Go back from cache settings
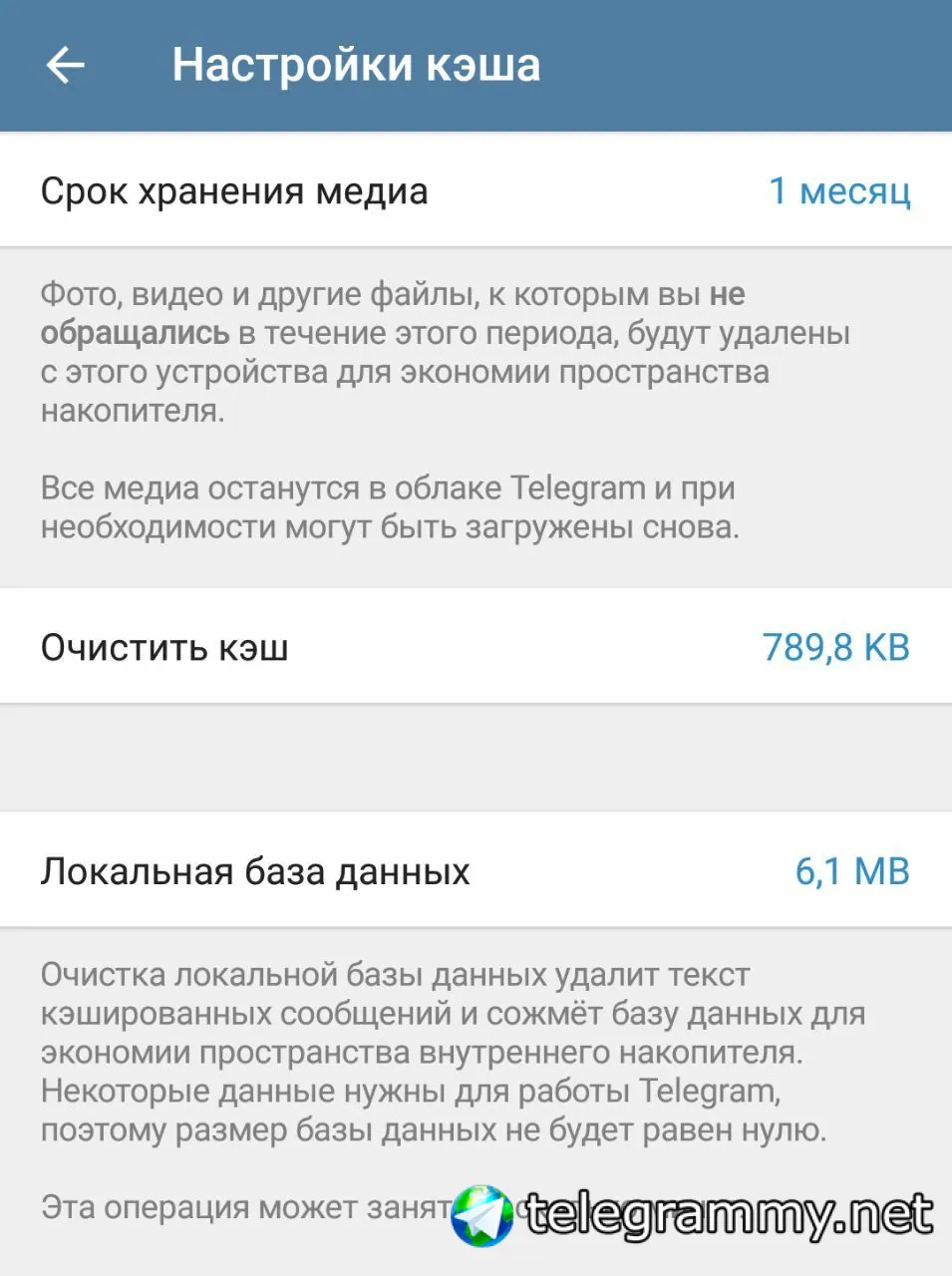The image size is (952, 1276). pyautogui.click(x=66, y=66)
